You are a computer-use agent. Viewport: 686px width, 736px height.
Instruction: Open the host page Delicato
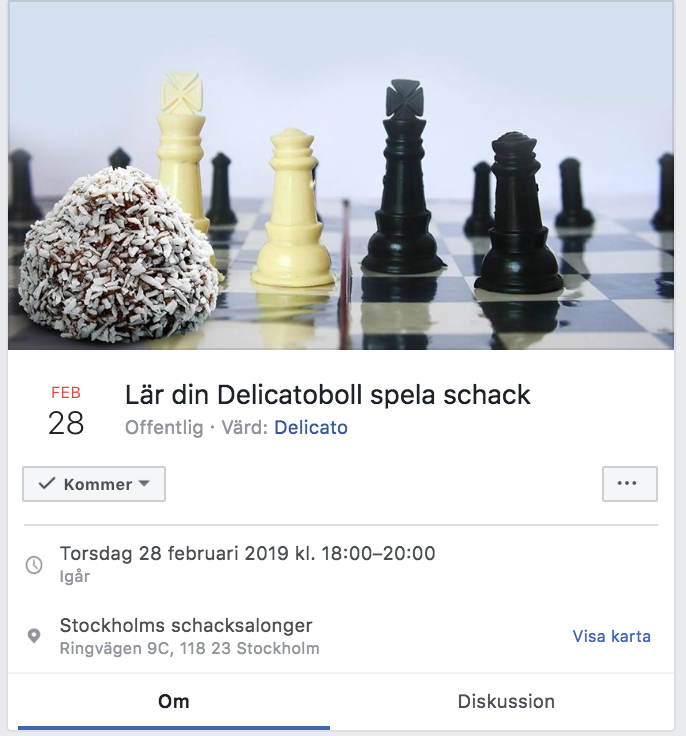coord(311,428)
